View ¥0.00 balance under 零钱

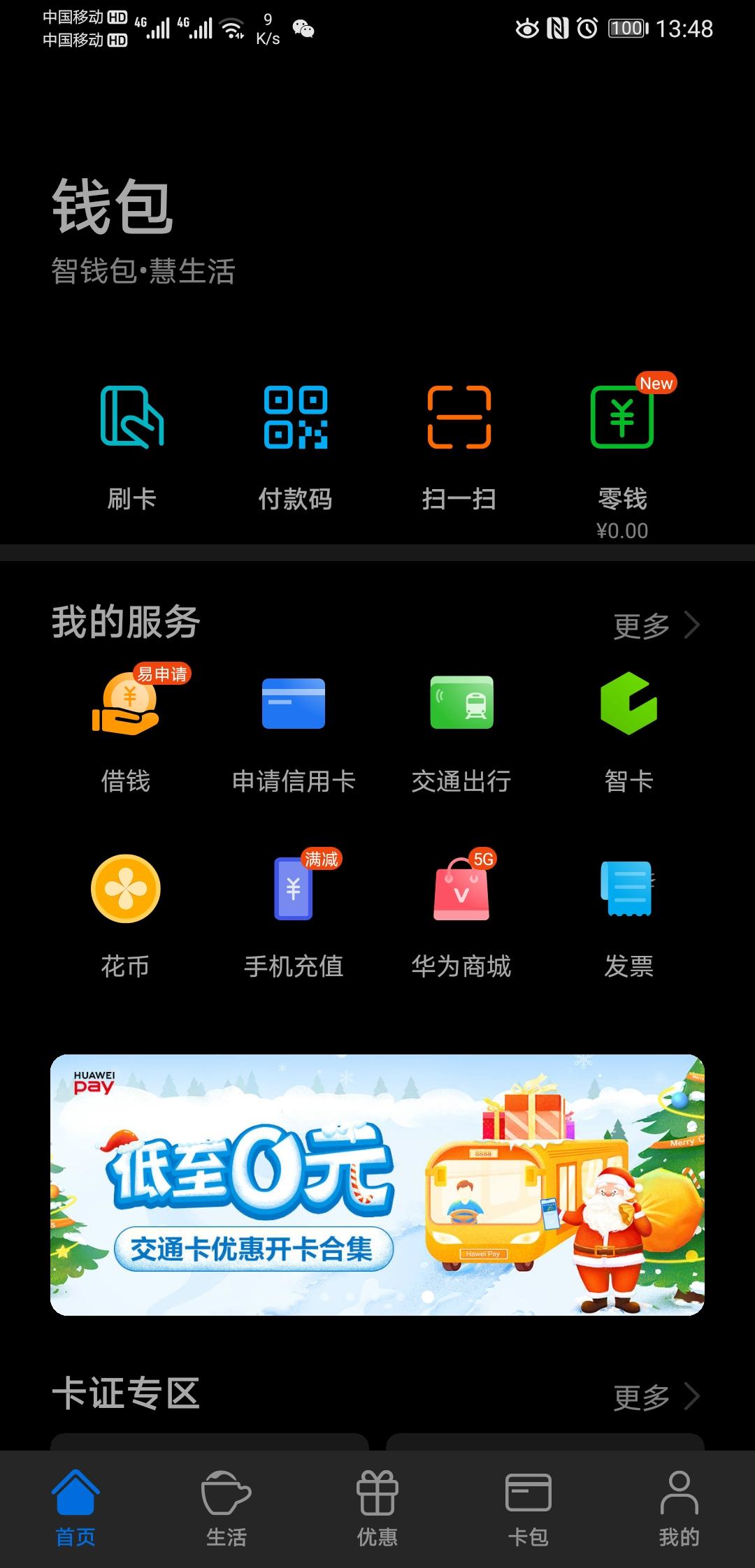click(x=623, y=530)
